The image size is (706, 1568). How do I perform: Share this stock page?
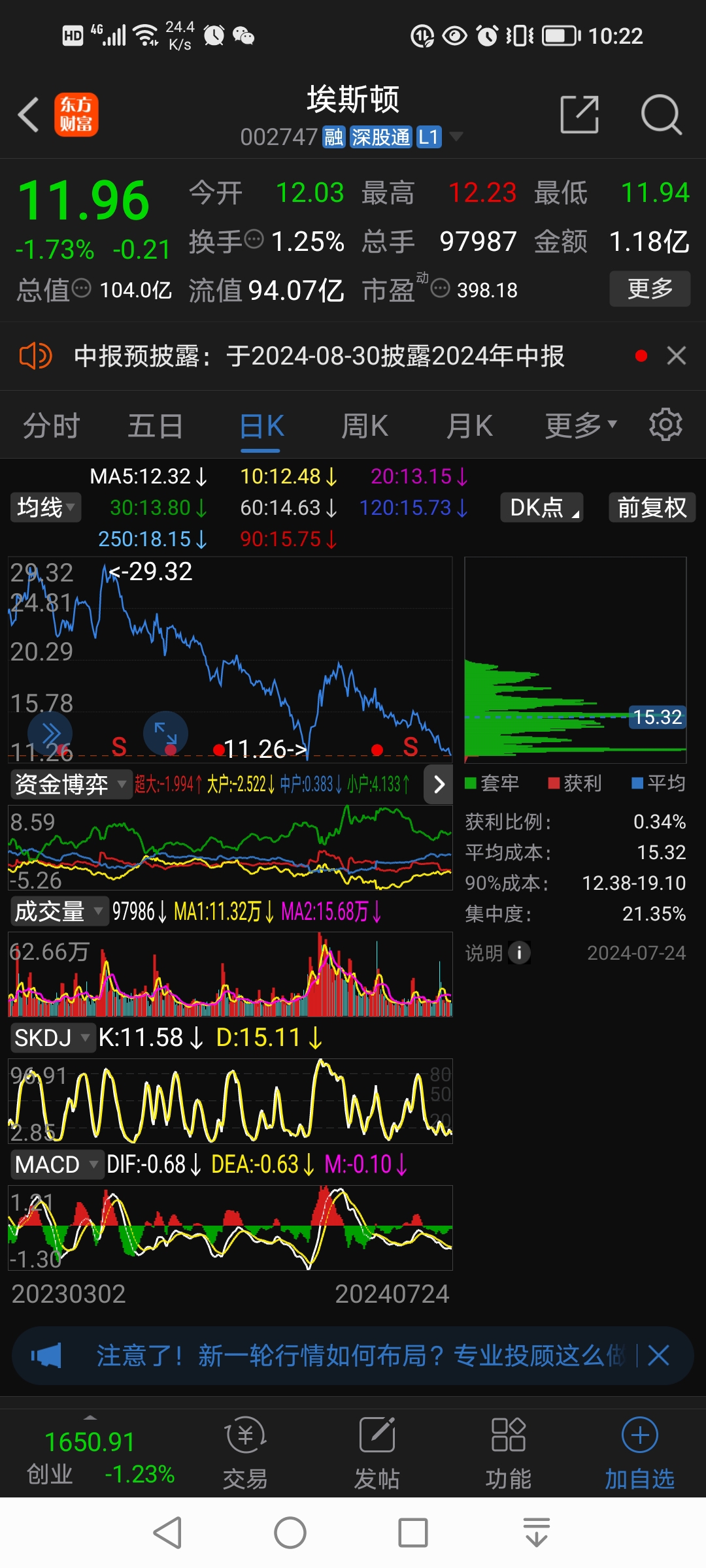tap(580, 114)
